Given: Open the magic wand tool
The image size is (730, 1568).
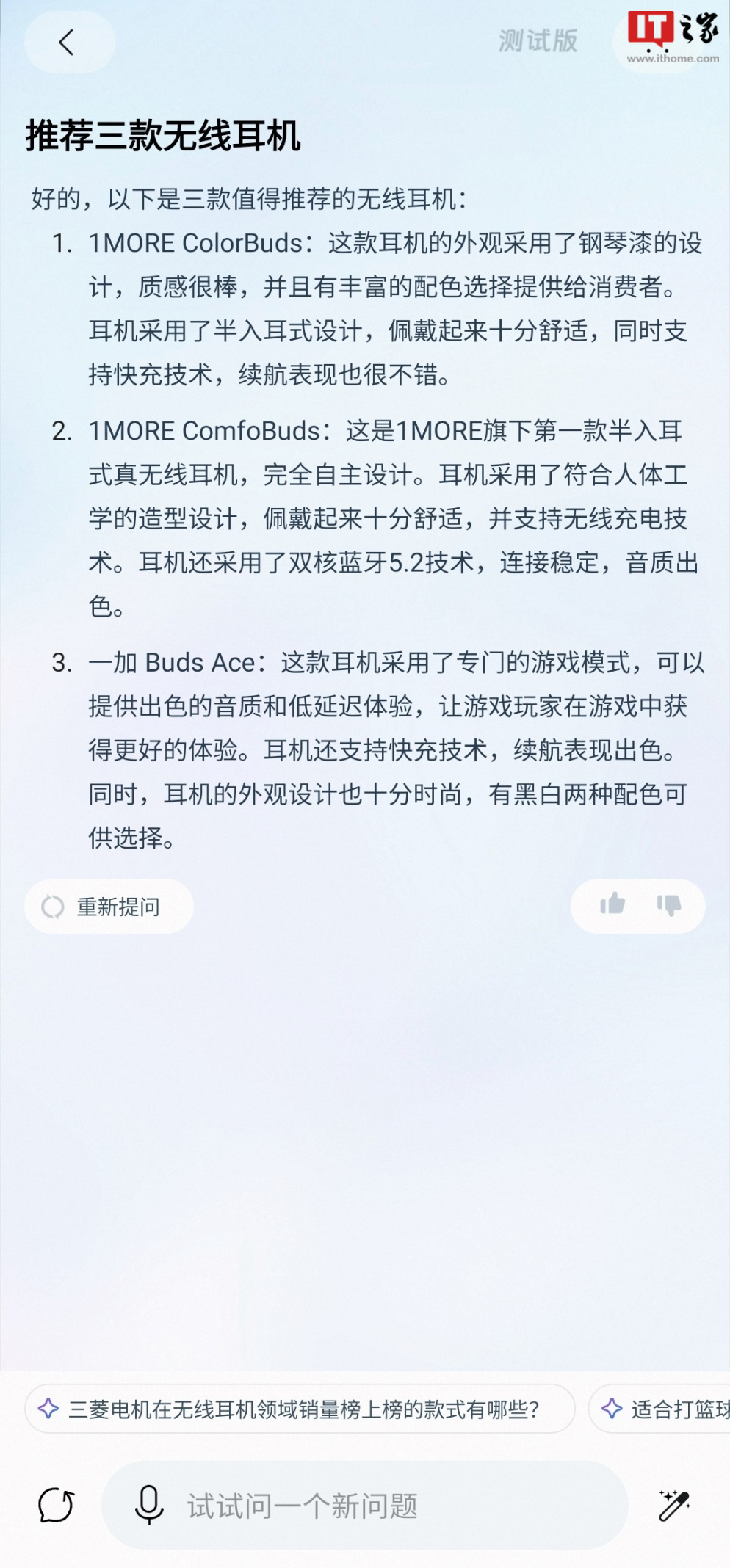Looking at the screenshot, I should [673, 1506].
